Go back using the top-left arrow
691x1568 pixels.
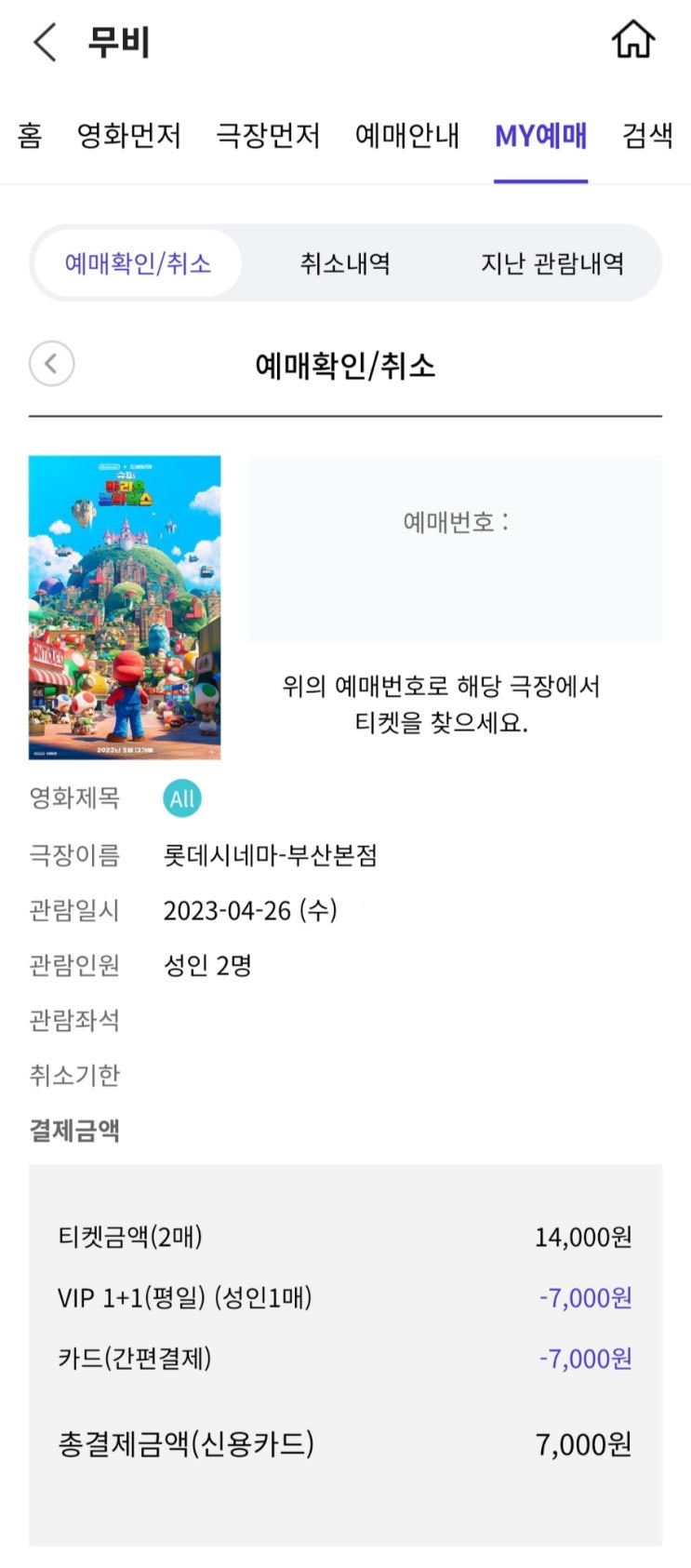click(45, 42)
